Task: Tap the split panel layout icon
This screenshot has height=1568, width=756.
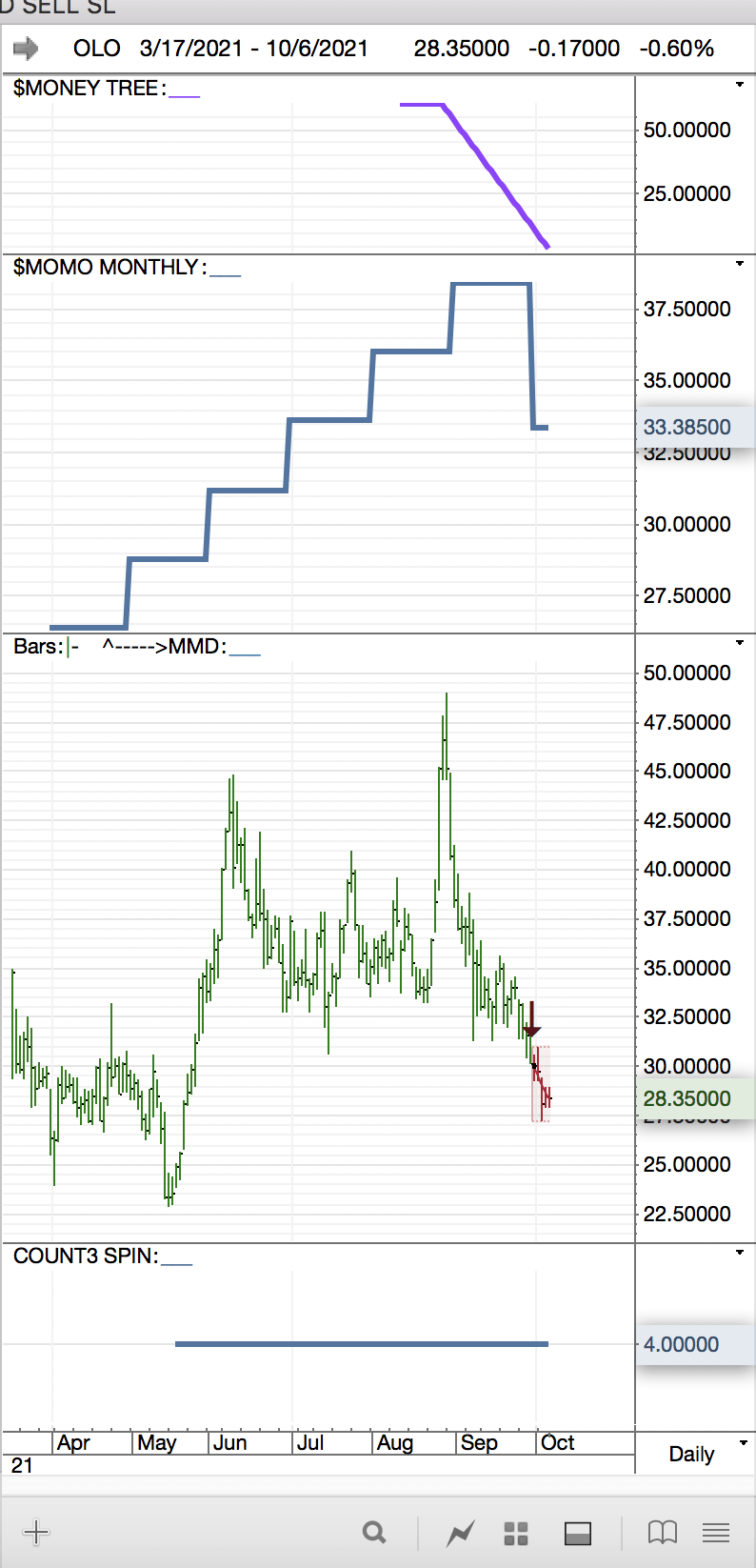Action: [x=578, y=1533]
